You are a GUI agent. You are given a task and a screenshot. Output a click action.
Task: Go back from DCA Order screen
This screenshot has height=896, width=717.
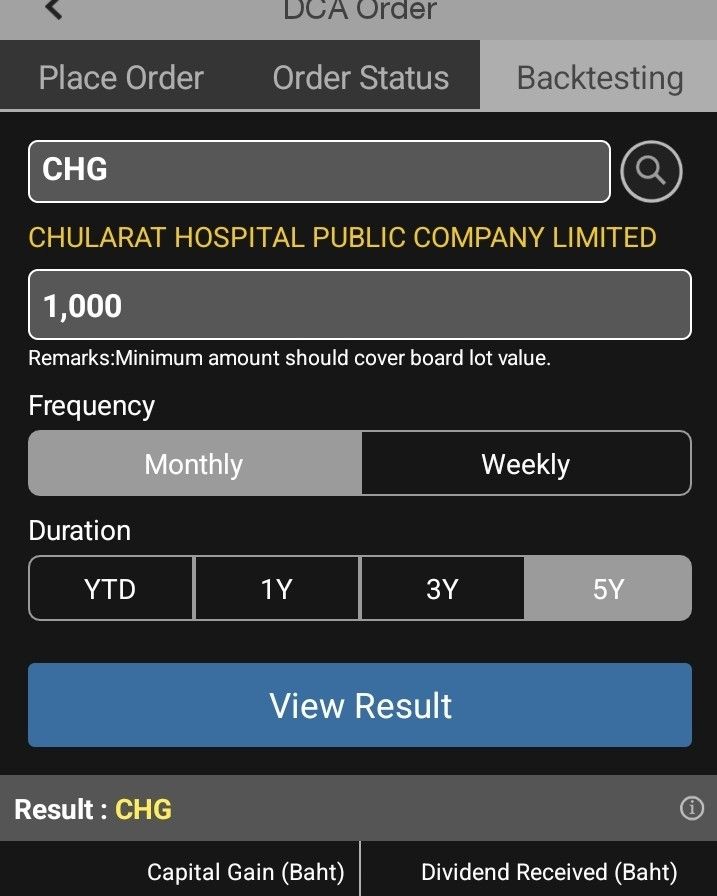pyautogui.click(x=54, y=10)
